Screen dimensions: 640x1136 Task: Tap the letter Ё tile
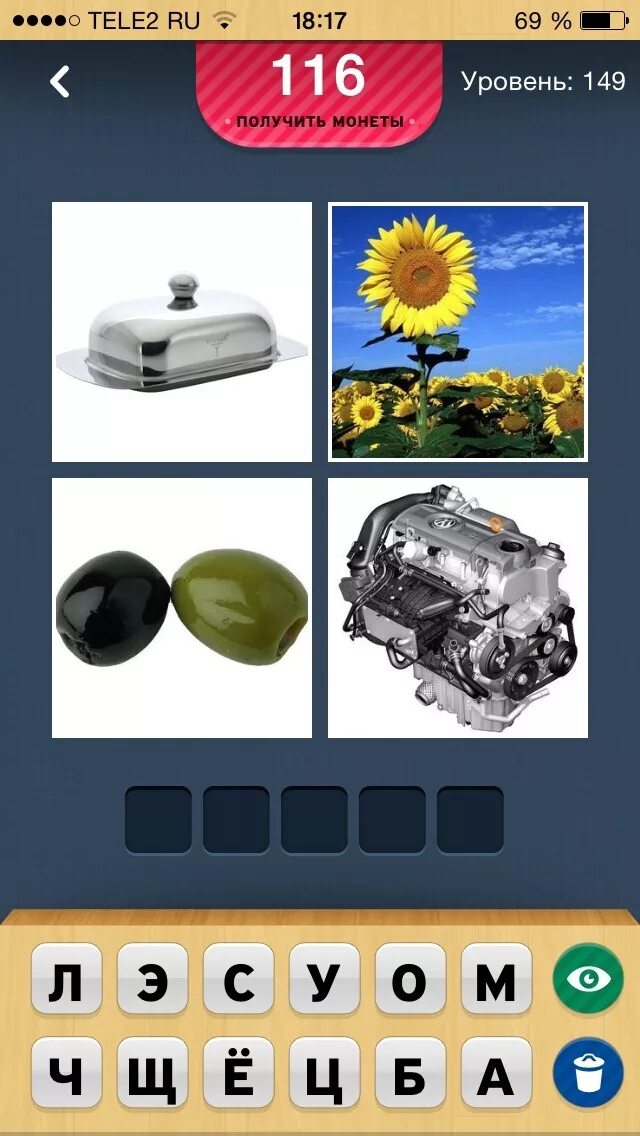click(238, 1076)
